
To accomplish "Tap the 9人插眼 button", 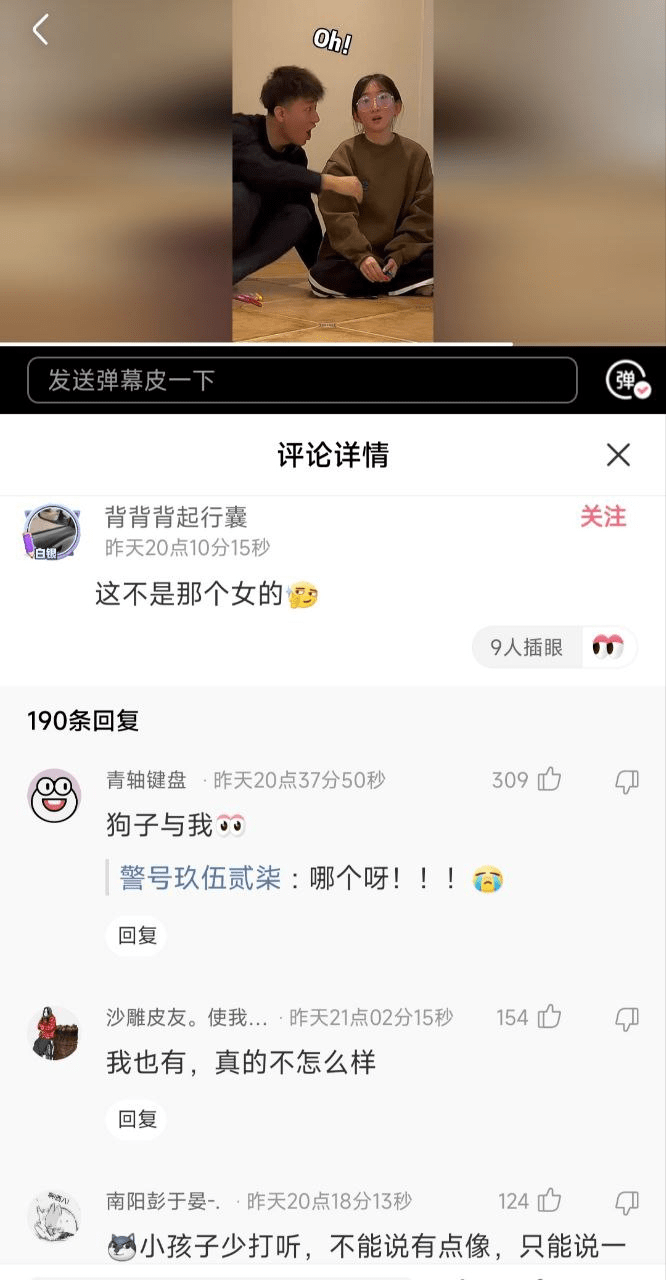I will click(x=554, y=648).
